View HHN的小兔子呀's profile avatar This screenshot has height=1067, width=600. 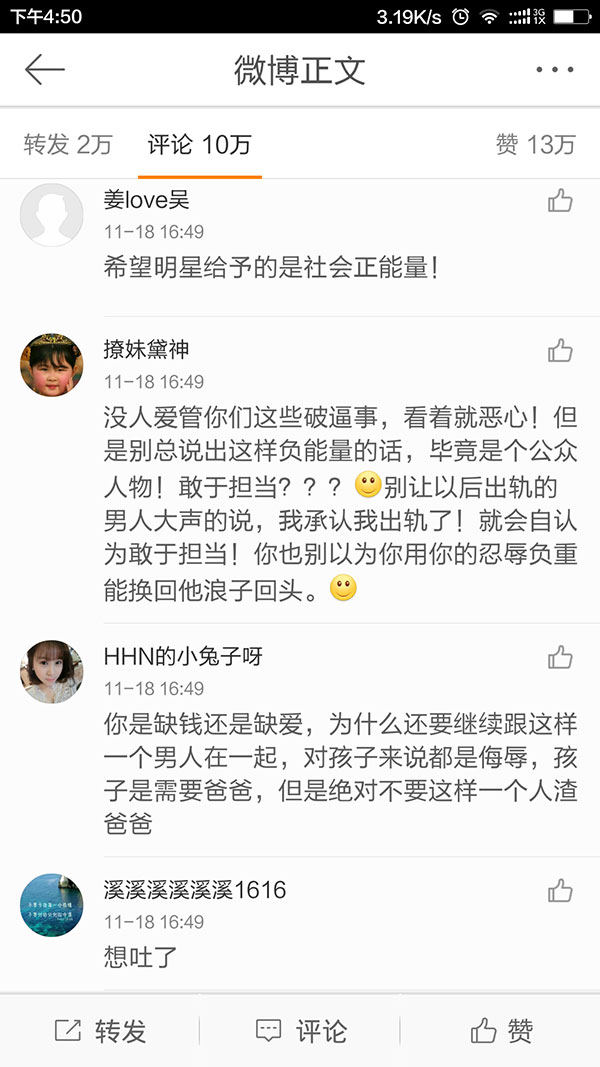(x=51, y=671)
